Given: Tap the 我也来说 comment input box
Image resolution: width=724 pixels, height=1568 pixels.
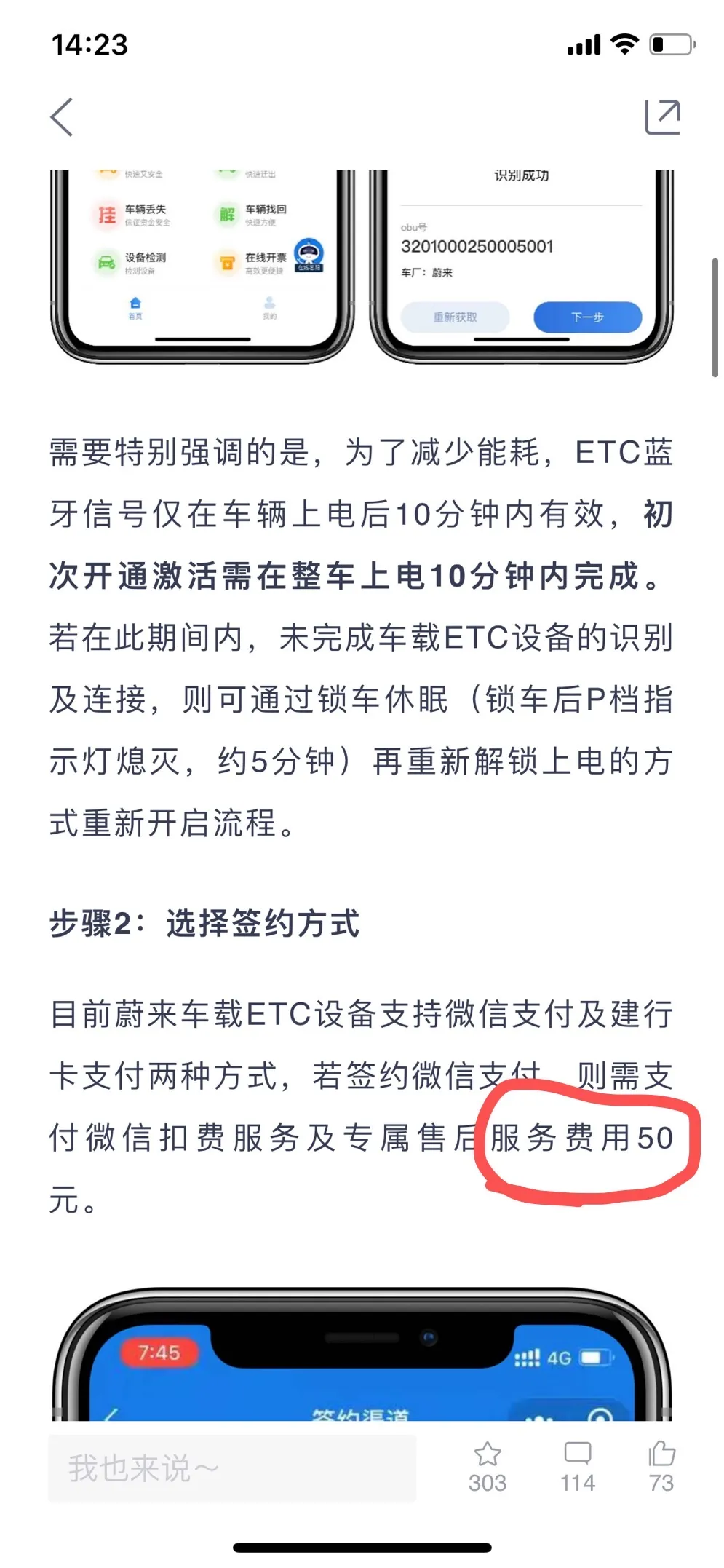Looking at the screenshot, I should point(232,1468).
